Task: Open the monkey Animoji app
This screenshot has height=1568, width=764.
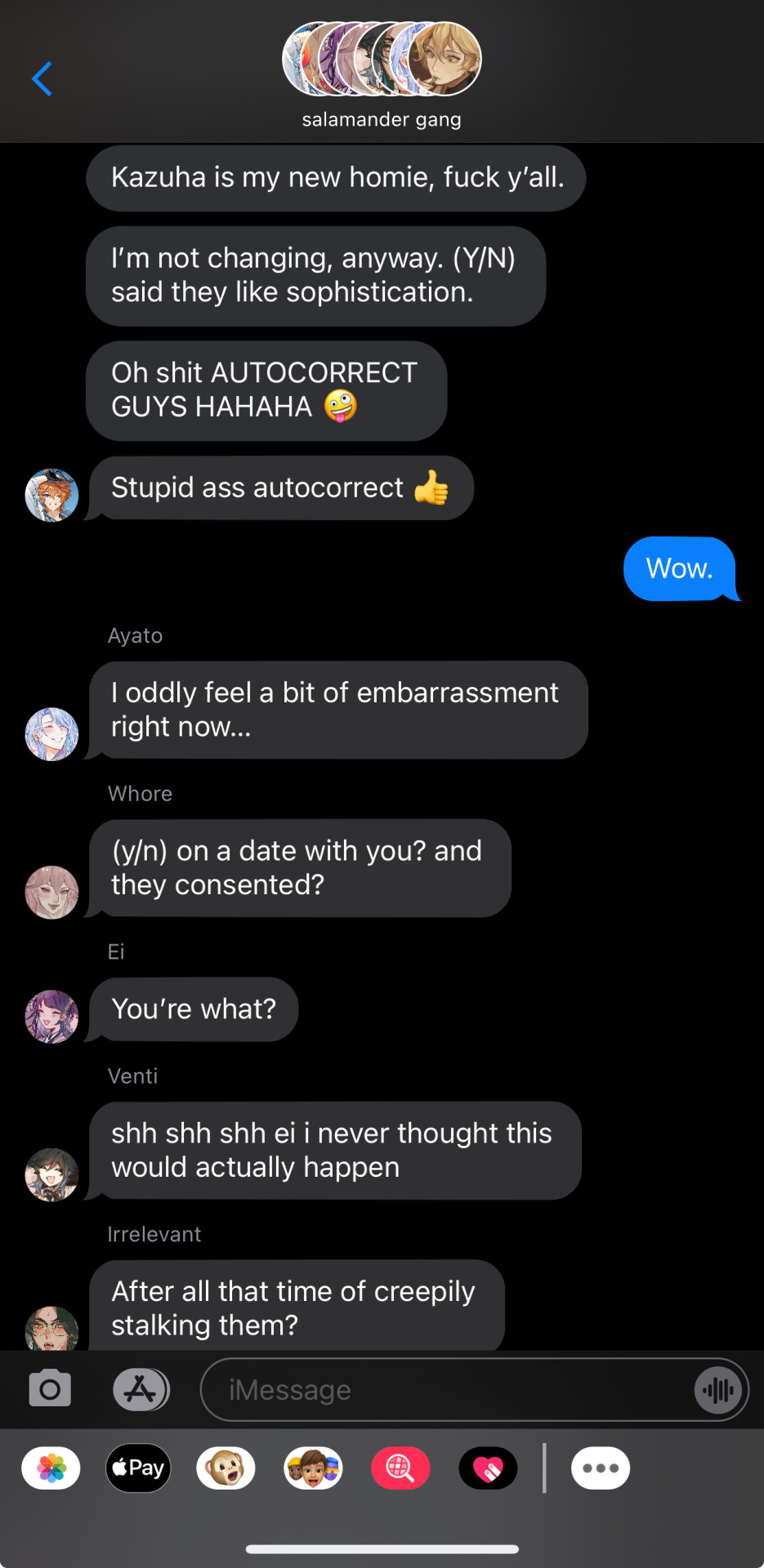Action: pyautogui.click(x=226, y=1468)
